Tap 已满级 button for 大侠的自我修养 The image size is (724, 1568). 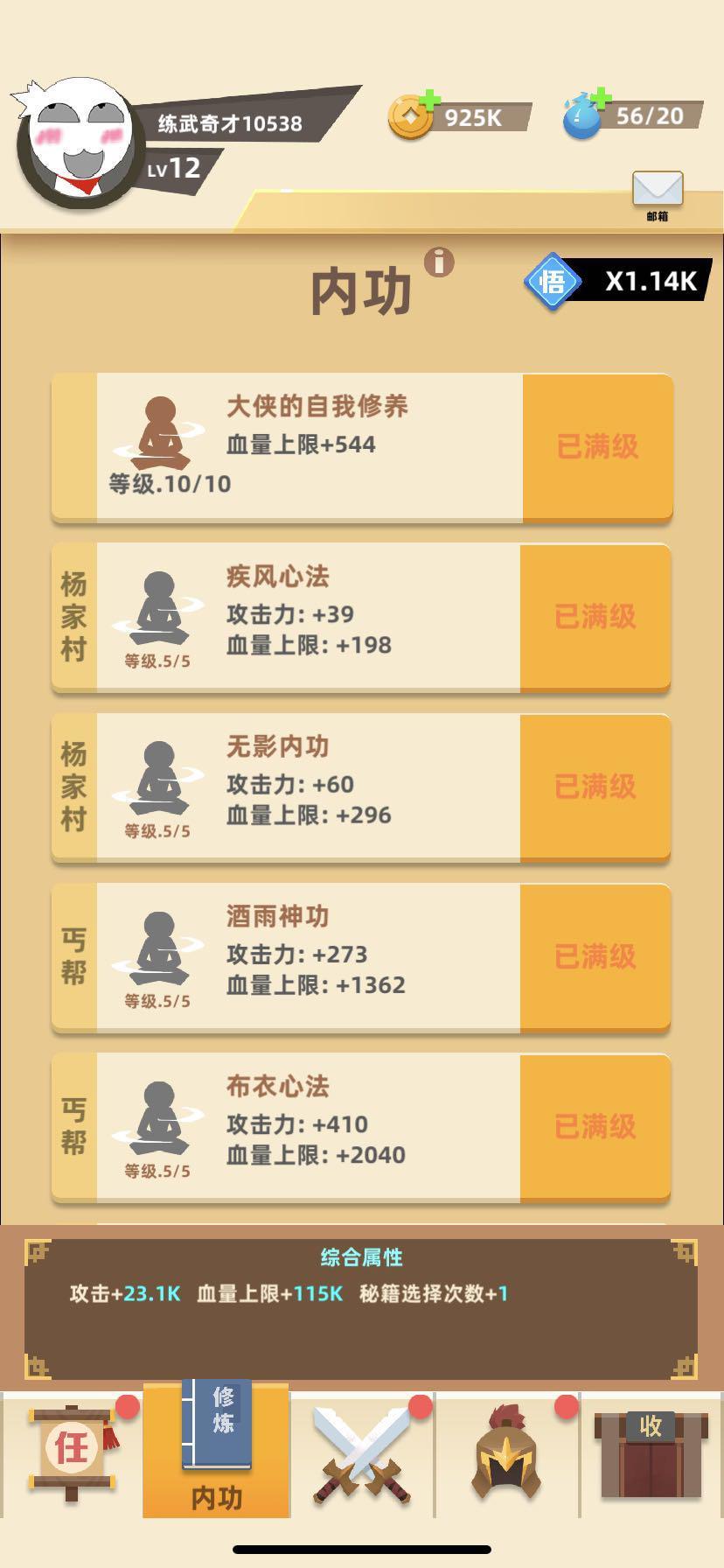pos(597,447)
